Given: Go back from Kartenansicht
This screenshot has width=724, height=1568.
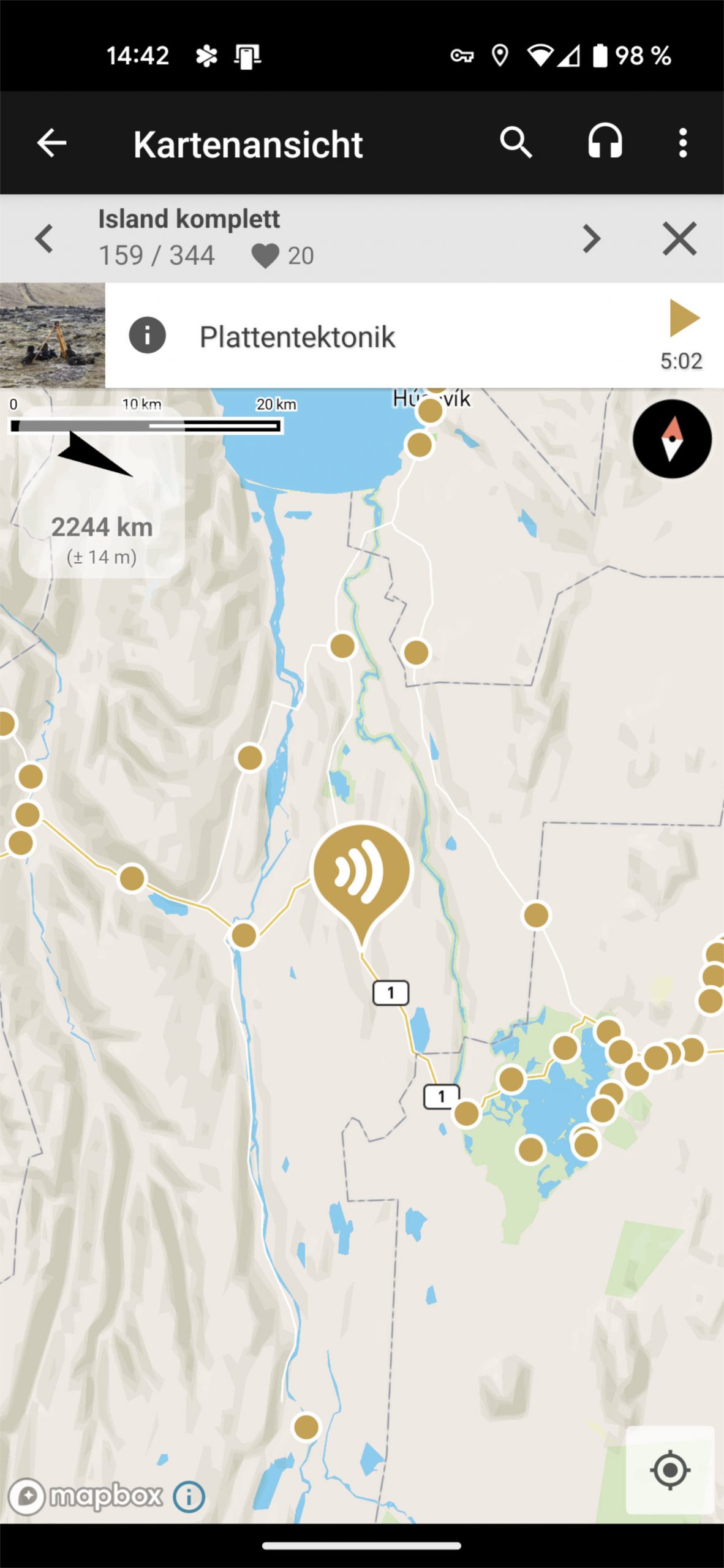Looking at the screenshot, I should click(x=51, y=143).
